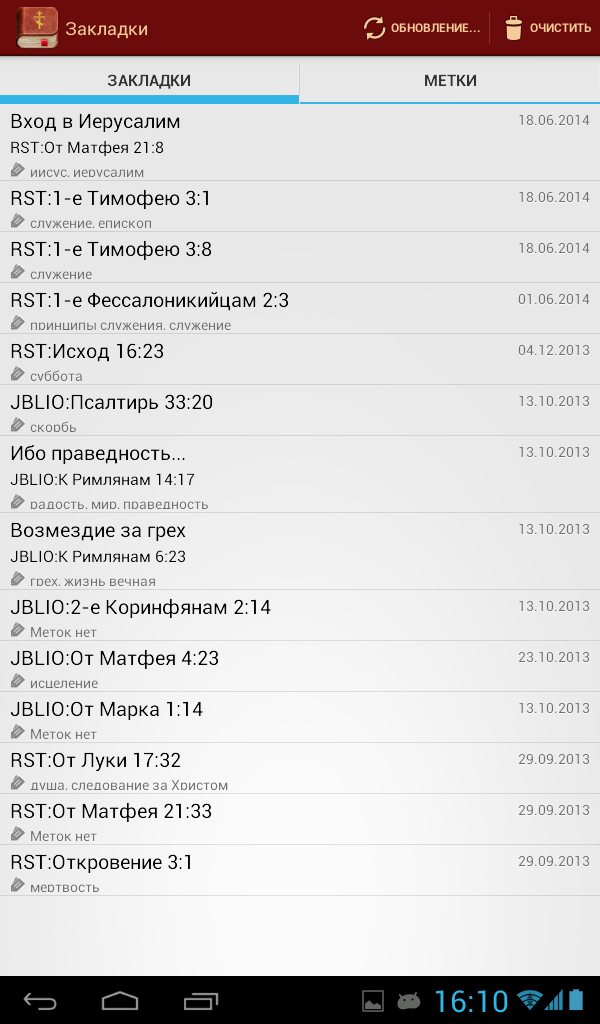This screenshot has height=1024, width=600.
Task: Open the bookmark JBLIO:От Матфея 4:23
Action: [x=300, y=666]
